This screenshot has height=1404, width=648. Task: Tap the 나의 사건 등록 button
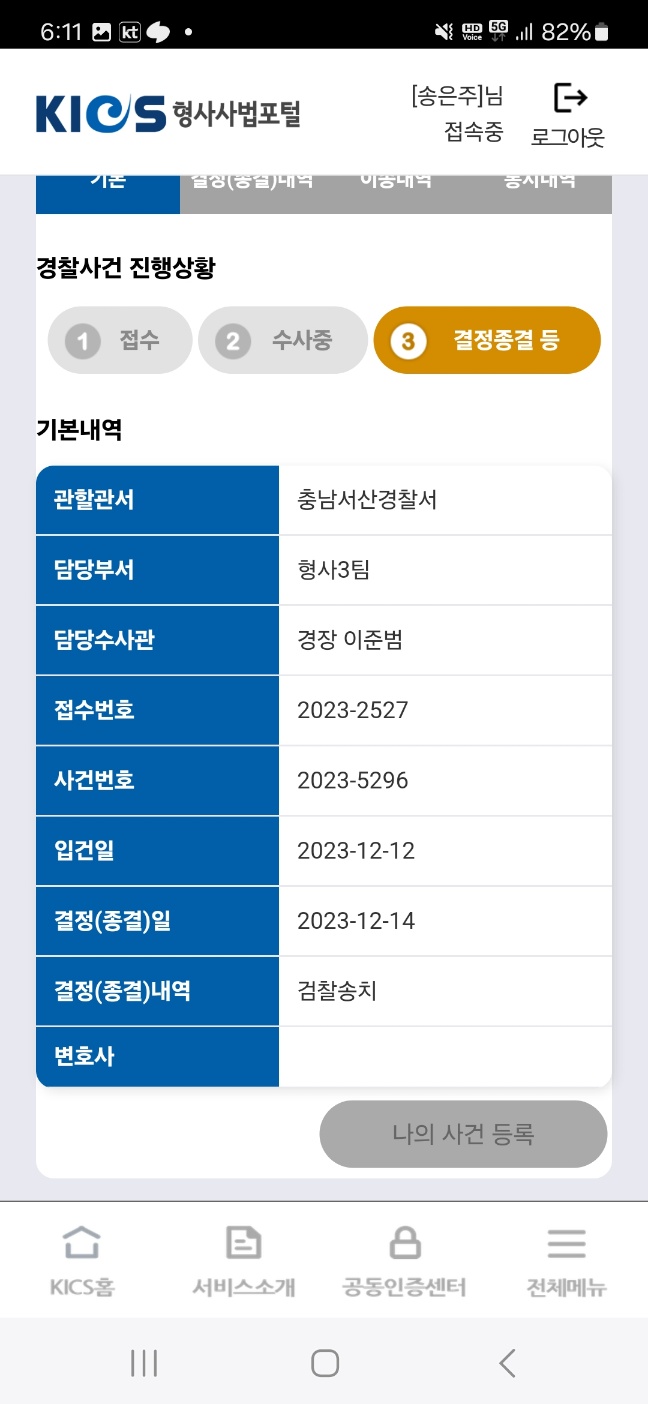pos(463,1134)
